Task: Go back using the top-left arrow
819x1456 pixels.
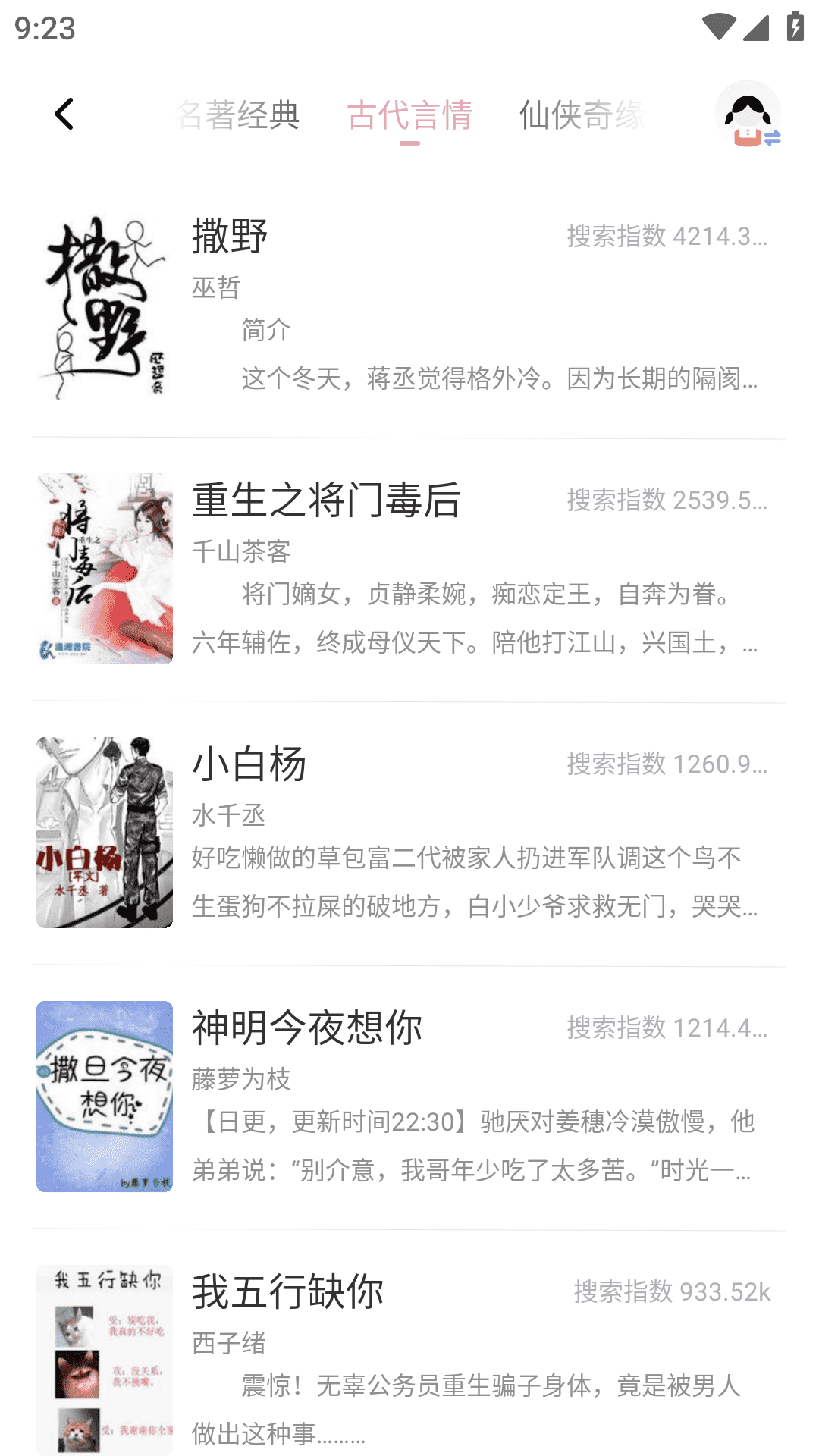Action: coord(64,115)
